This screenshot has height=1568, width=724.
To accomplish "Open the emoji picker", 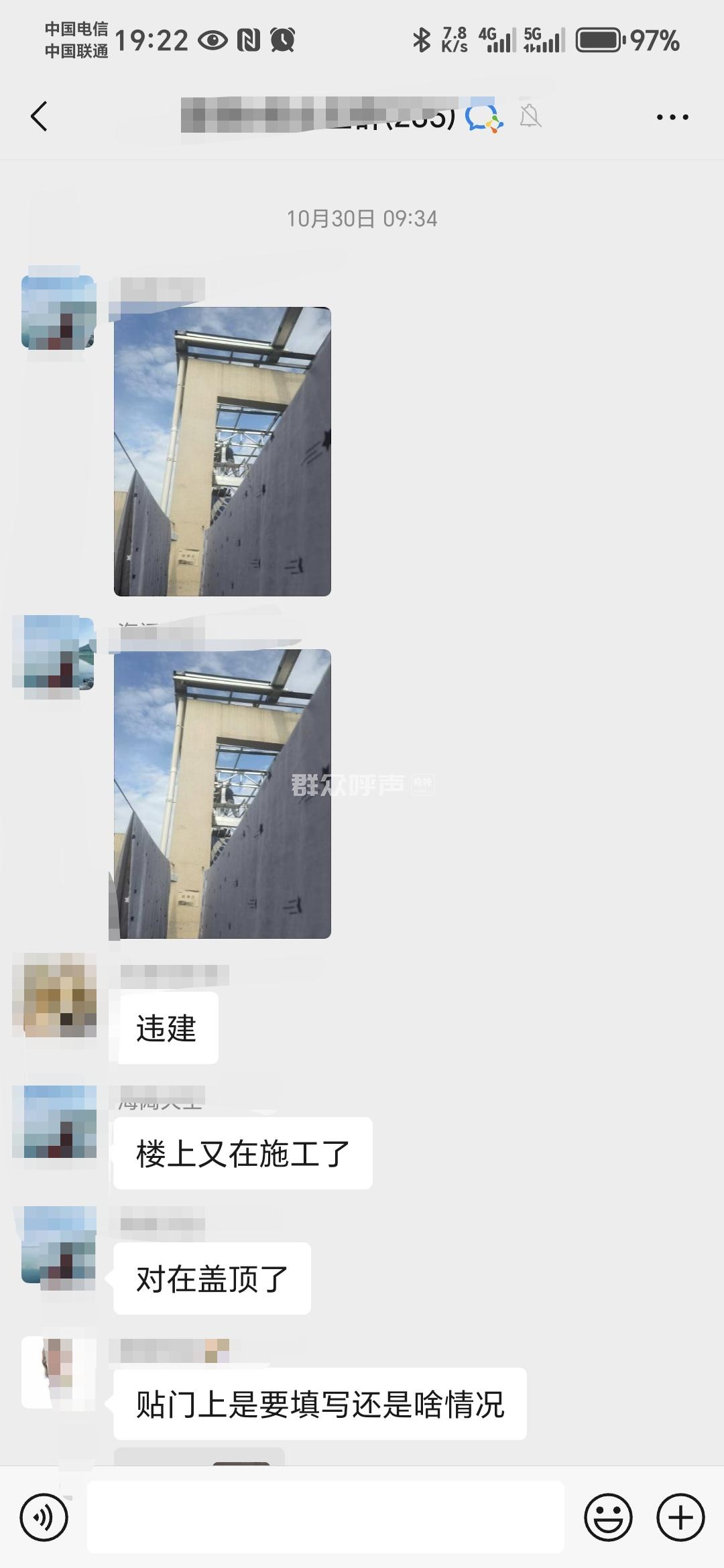I will coord(608,1517).
